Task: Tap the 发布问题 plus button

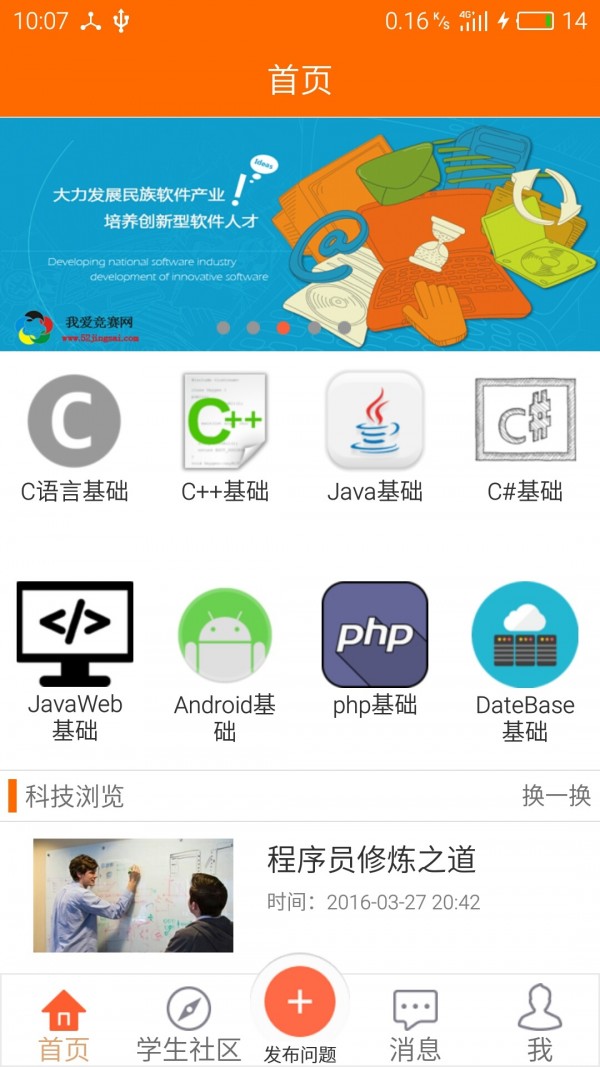Action: (300, 1003)
